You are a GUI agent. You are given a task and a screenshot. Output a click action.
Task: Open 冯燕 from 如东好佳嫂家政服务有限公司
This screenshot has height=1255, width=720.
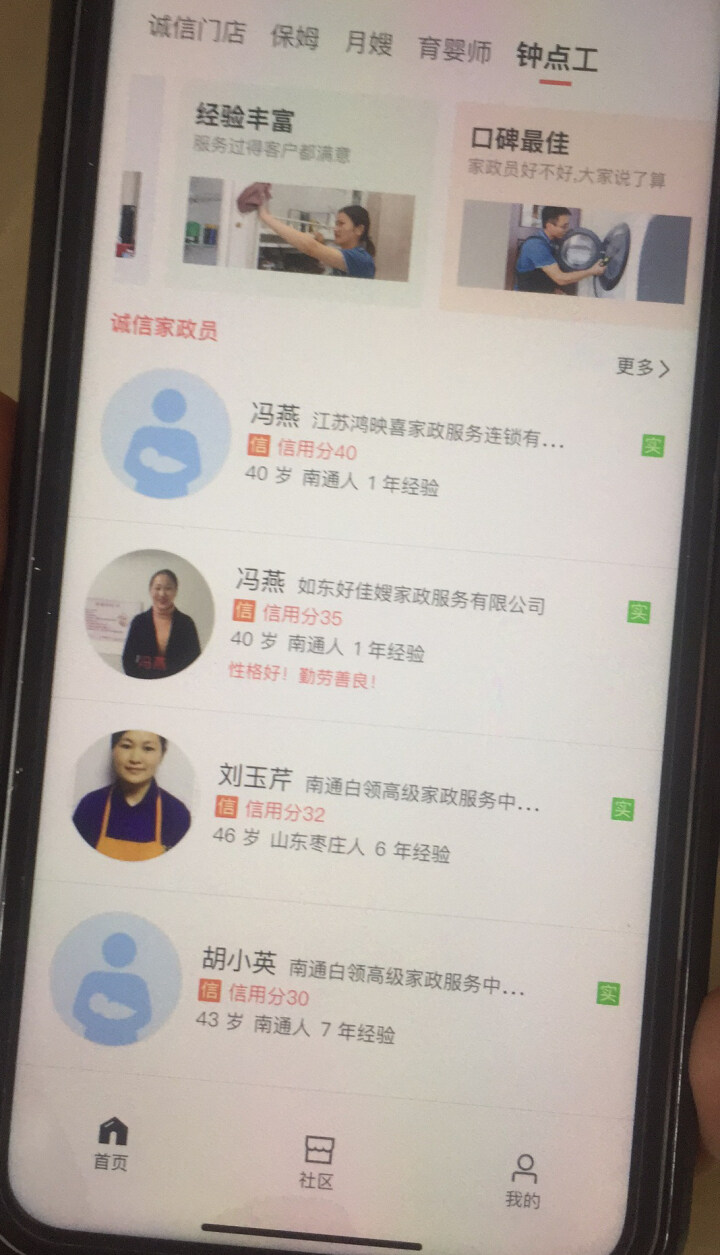coord(390,620)
